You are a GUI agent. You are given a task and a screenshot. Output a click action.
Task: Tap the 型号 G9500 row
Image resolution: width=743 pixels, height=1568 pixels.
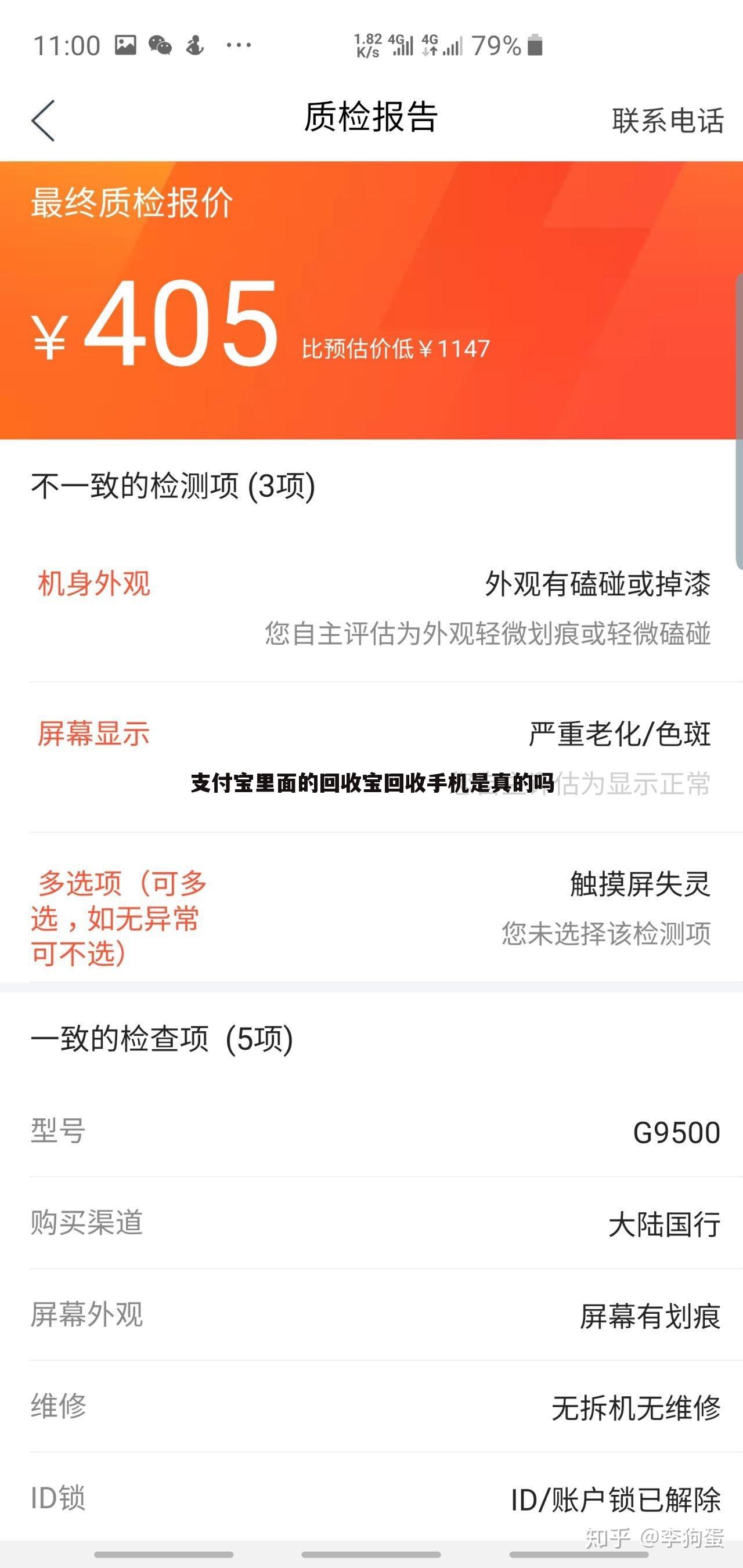click(x=371, y=1132)
